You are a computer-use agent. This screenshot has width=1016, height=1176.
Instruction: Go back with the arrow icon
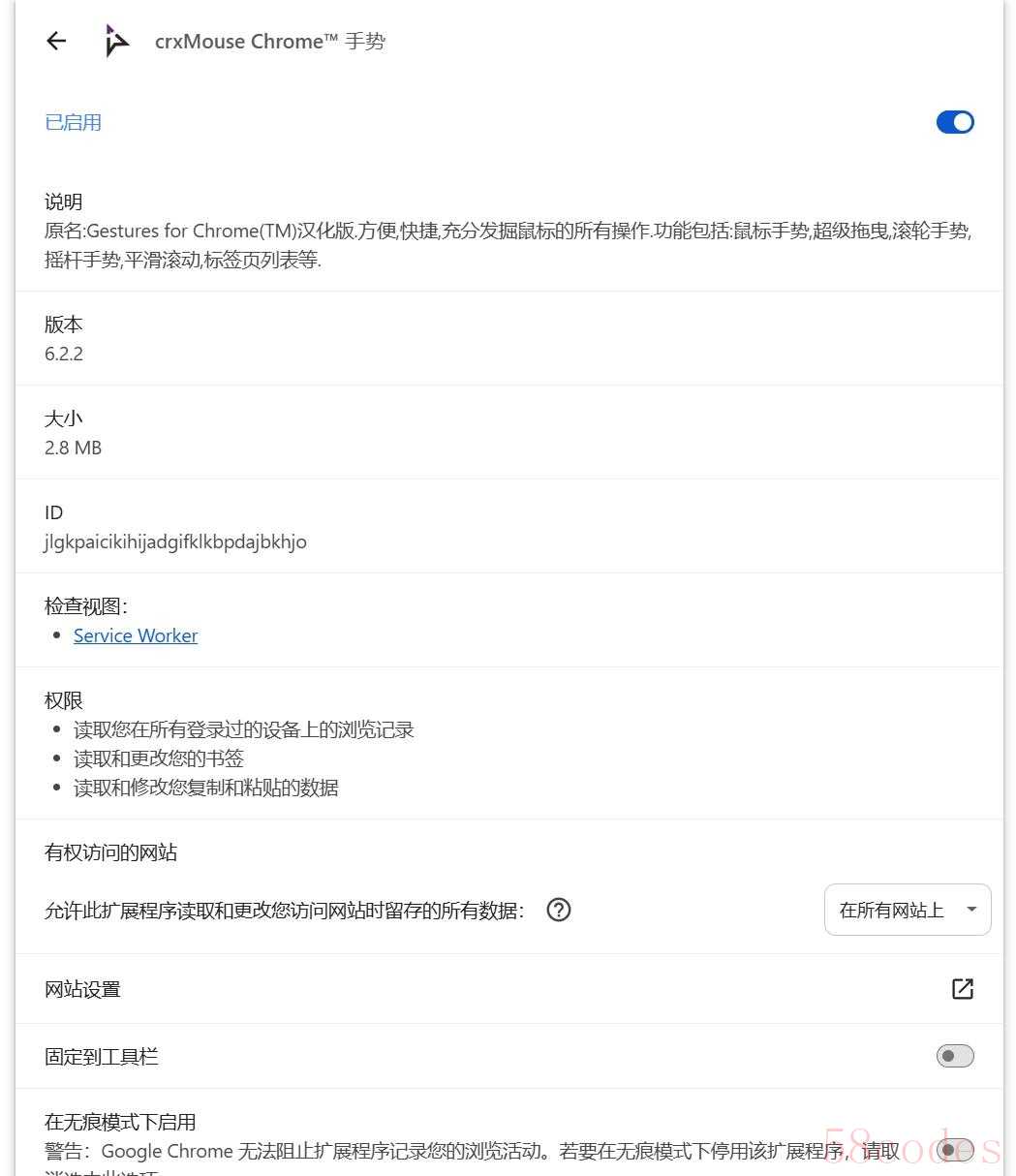pyautogui.click(x=56, y=41)
